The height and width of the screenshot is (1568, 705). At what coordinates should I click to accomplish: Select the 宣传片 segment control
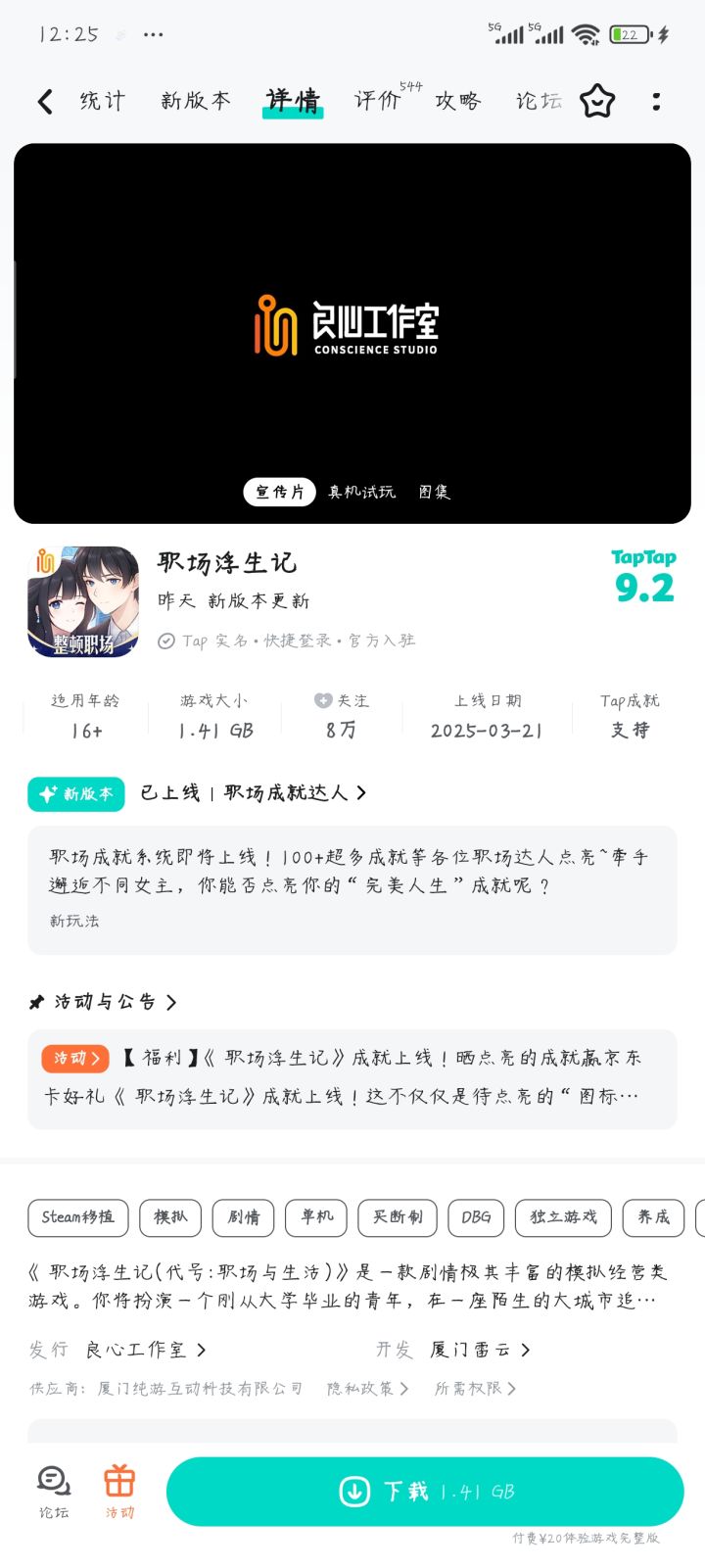[x=279, y=492]
